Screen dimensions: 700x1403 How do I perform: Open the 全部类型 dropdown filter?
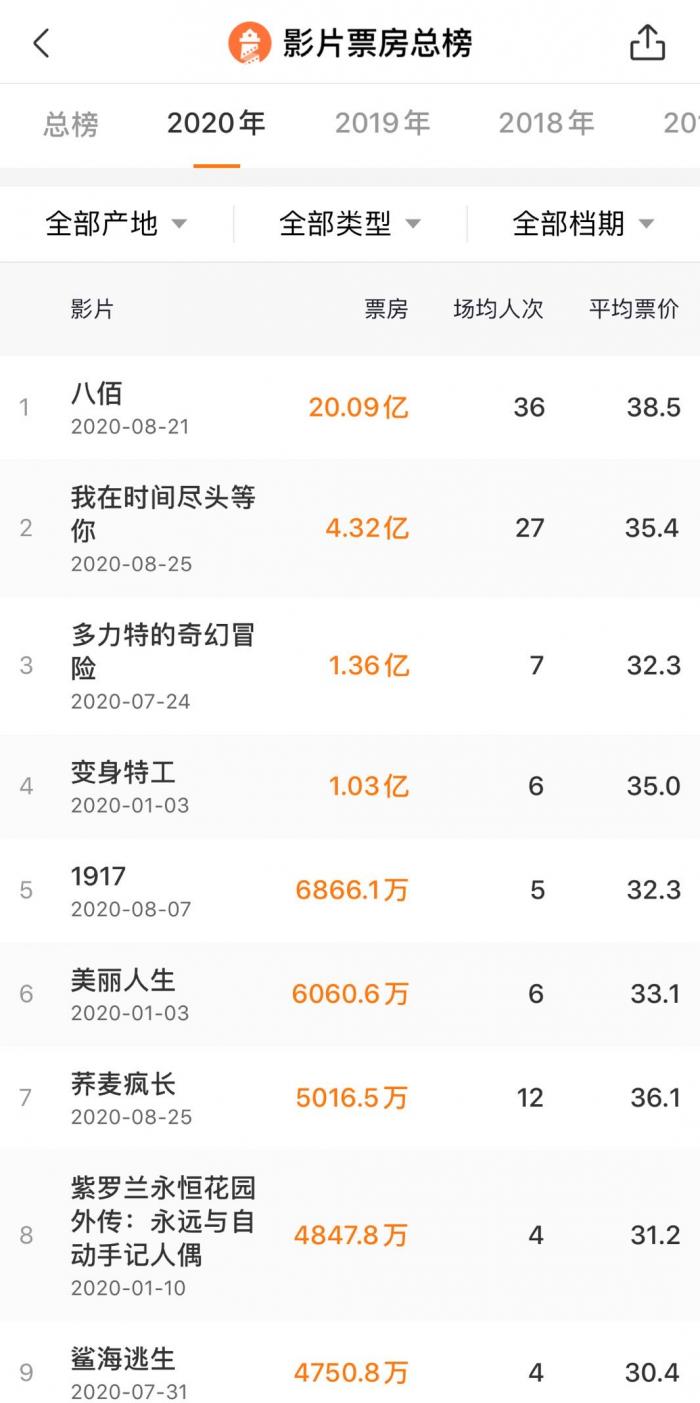350,224
